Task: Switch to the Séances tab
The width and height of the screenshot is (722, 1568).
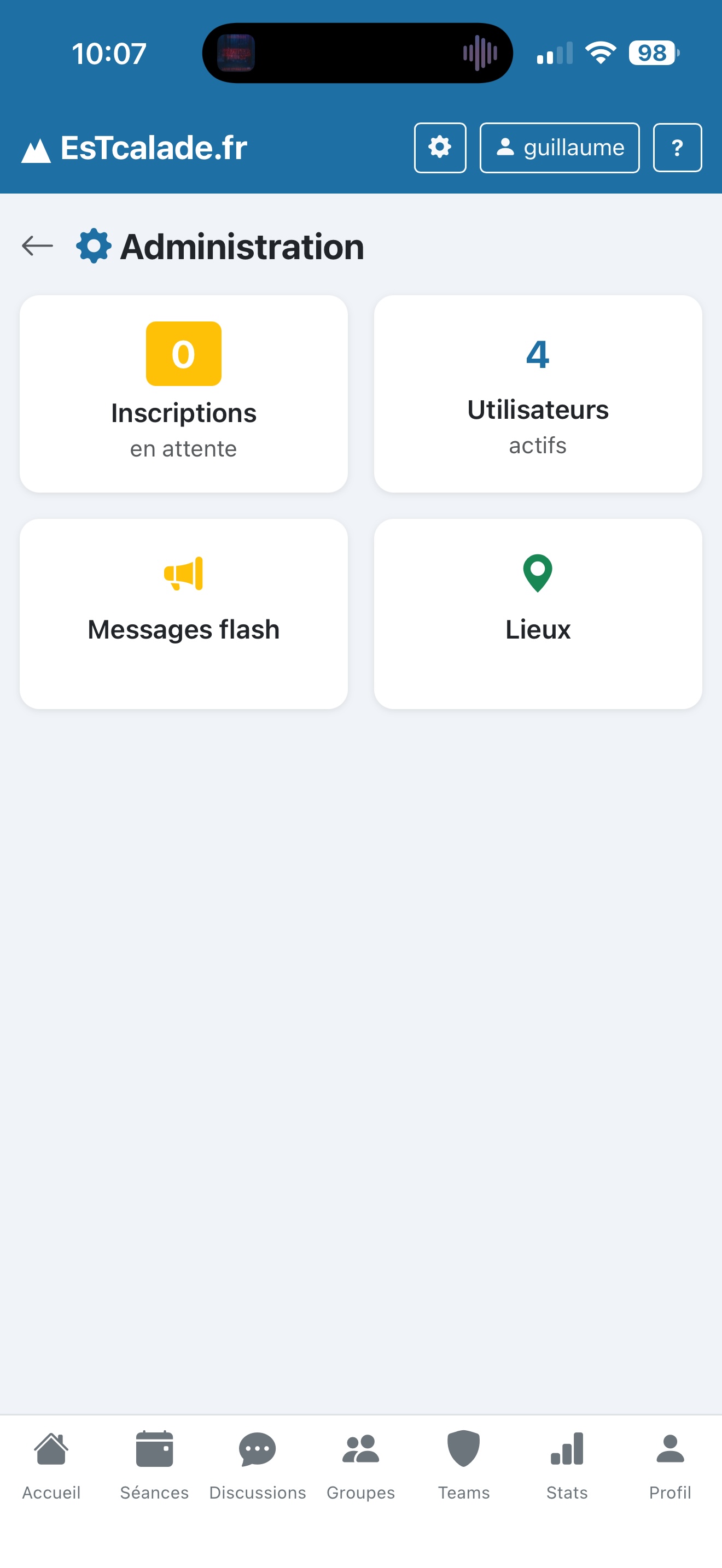Action: point(154,1465)
